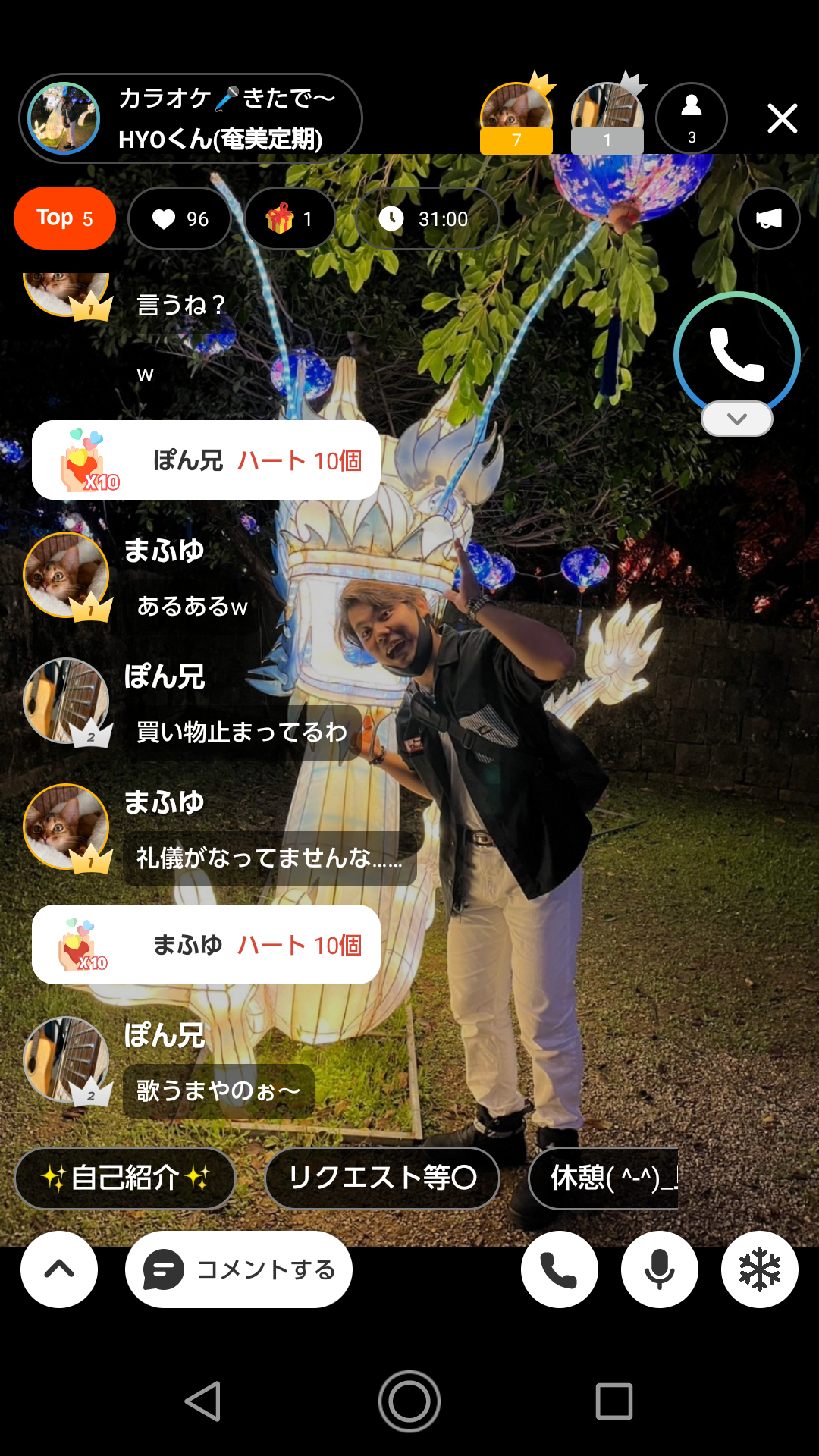Open the gift counter chip
Viewport: 819px width, 1456px height.
tap(290, 218)
